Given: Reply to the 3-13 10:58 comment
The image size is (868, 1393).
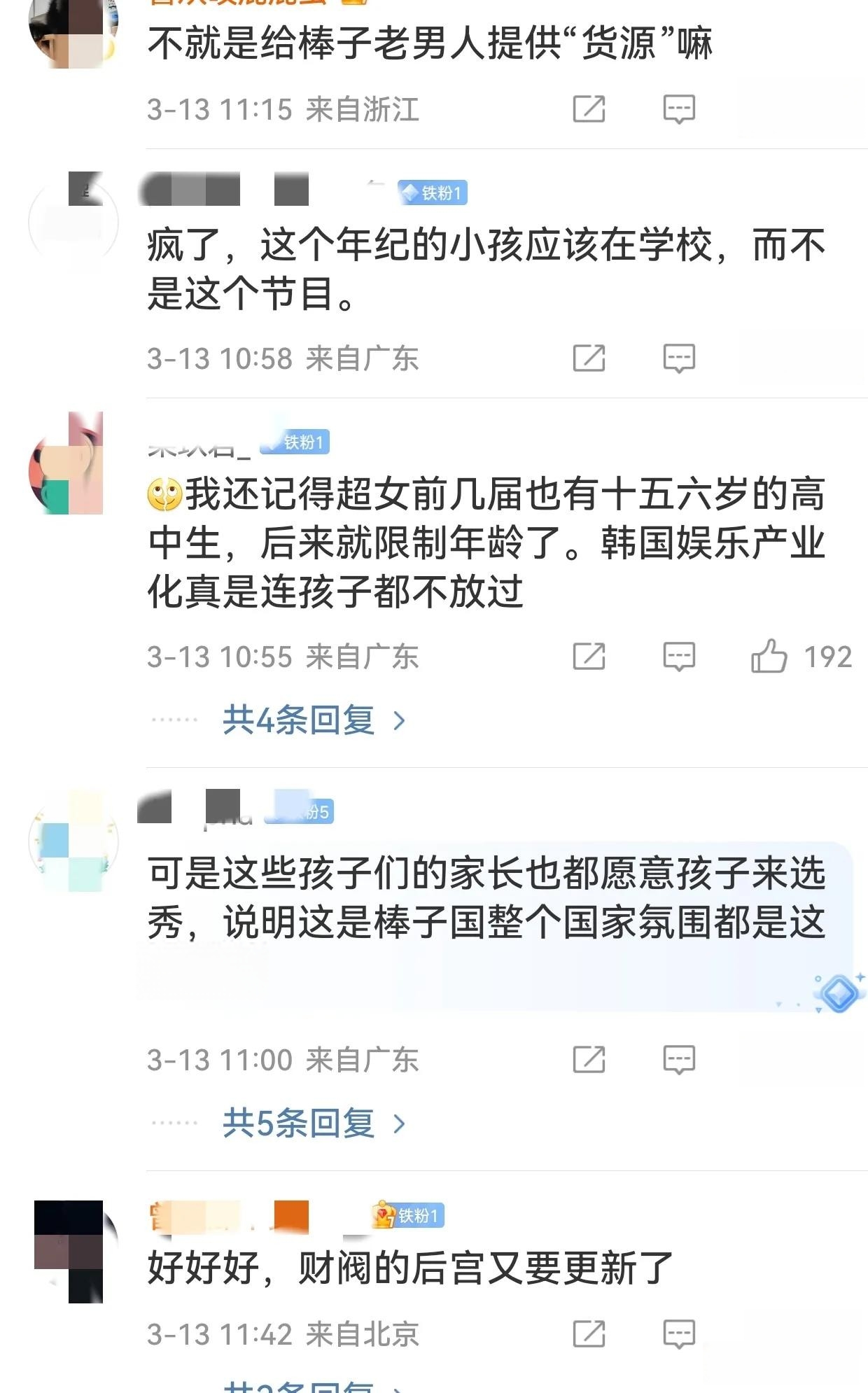Looking at the screenshot, I should pos(679,358).
